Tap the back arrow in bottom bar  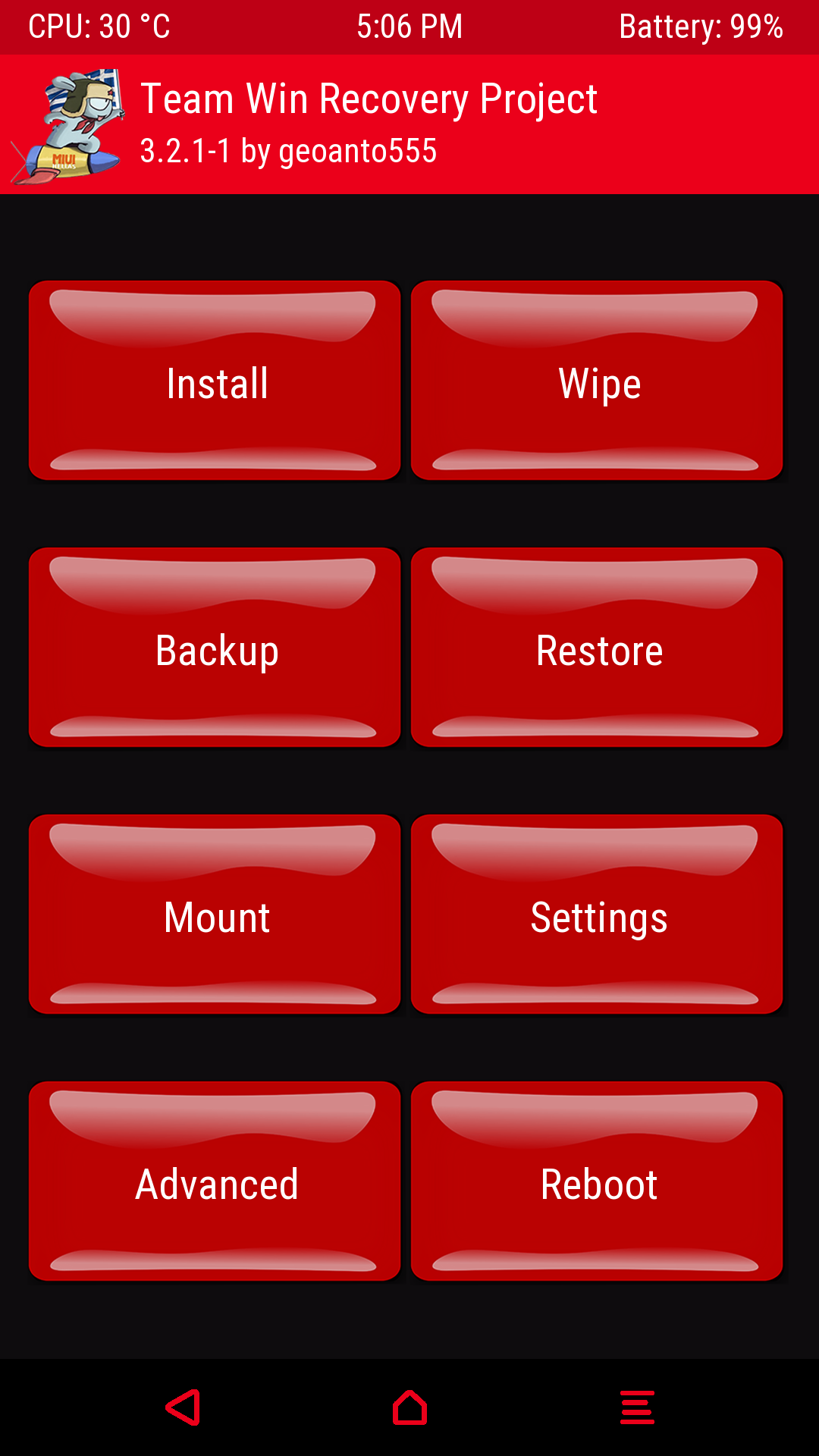(x=184, y=1407)
